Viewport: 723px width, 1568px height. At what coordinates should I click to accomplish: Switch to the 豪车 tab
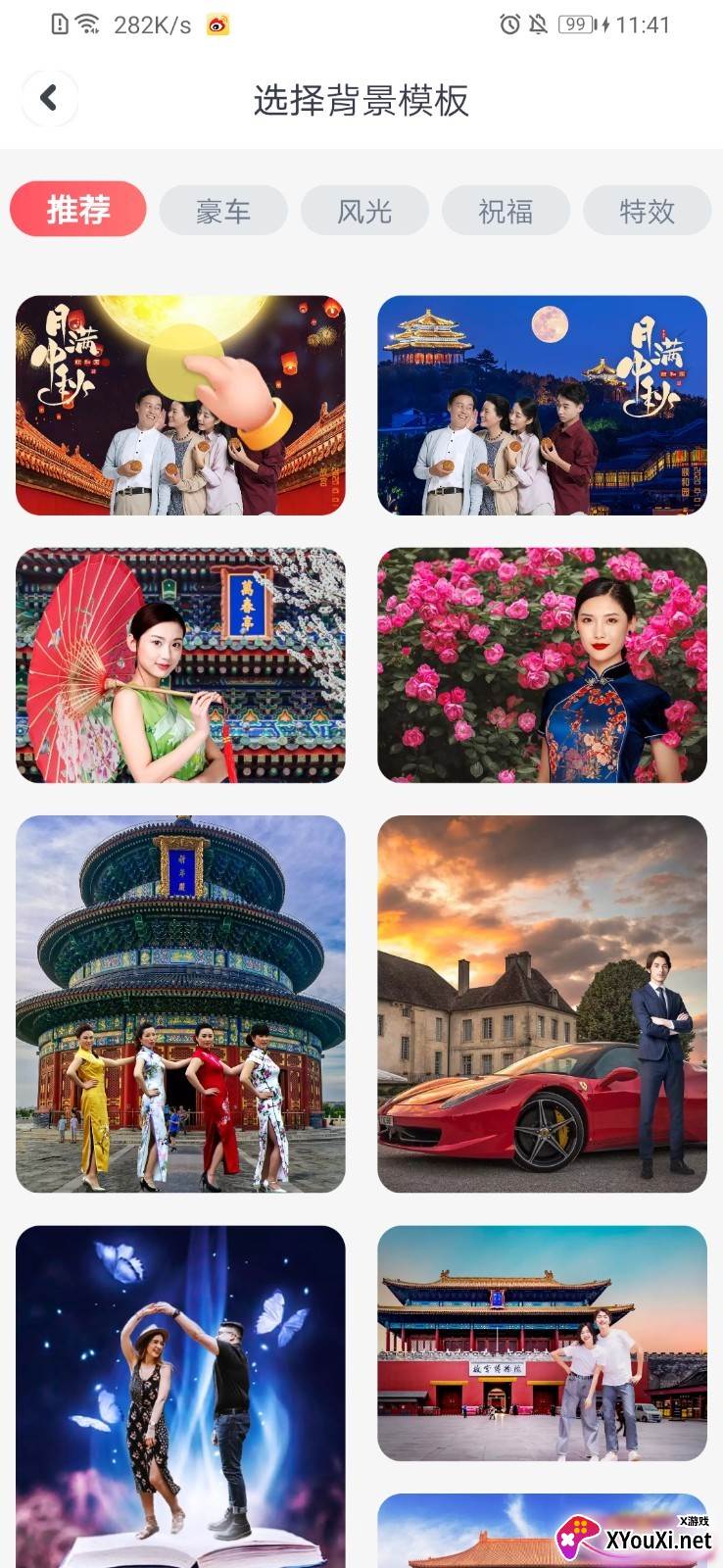223,211
